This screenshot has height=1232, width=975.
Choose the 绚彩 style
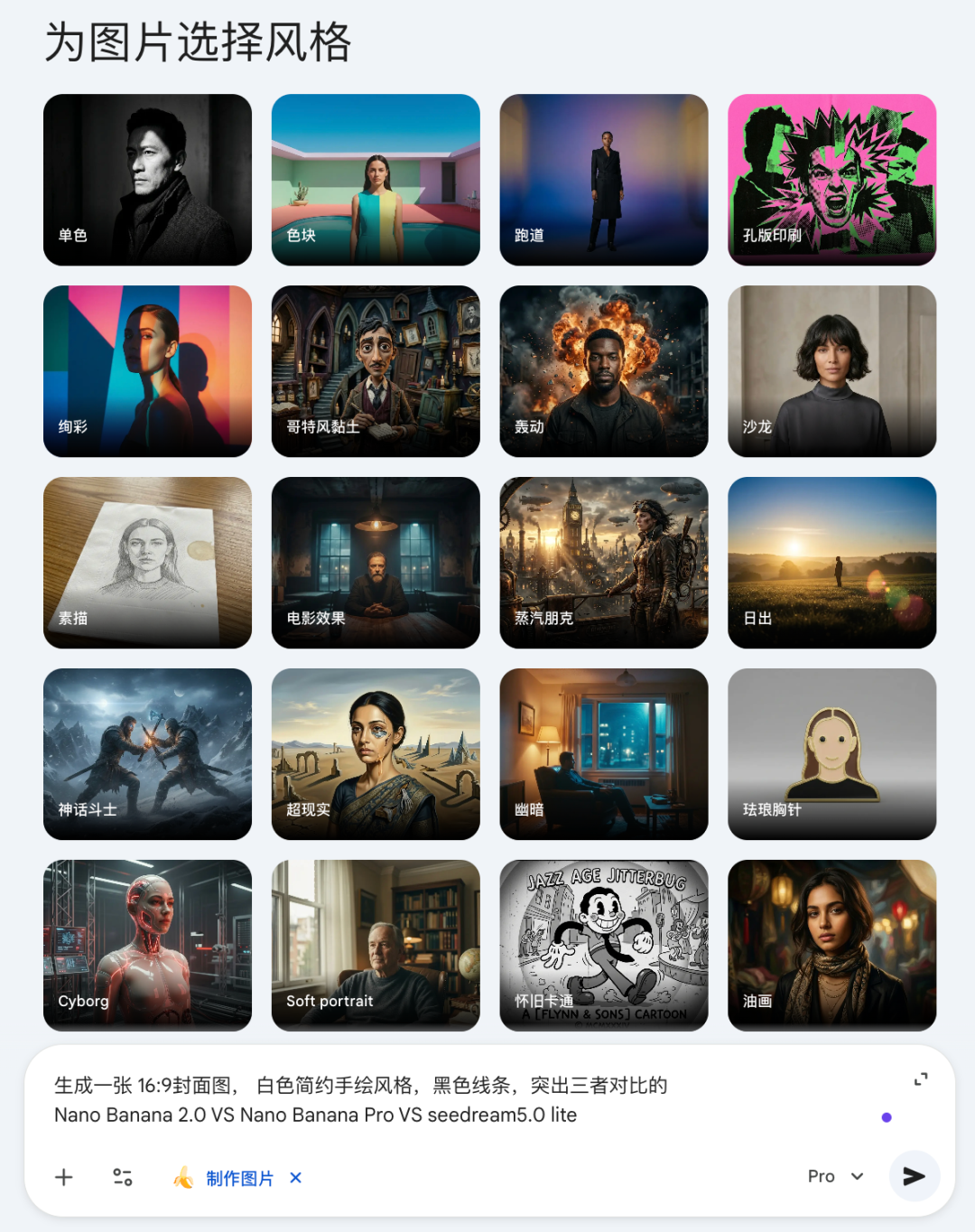point(147,371)
